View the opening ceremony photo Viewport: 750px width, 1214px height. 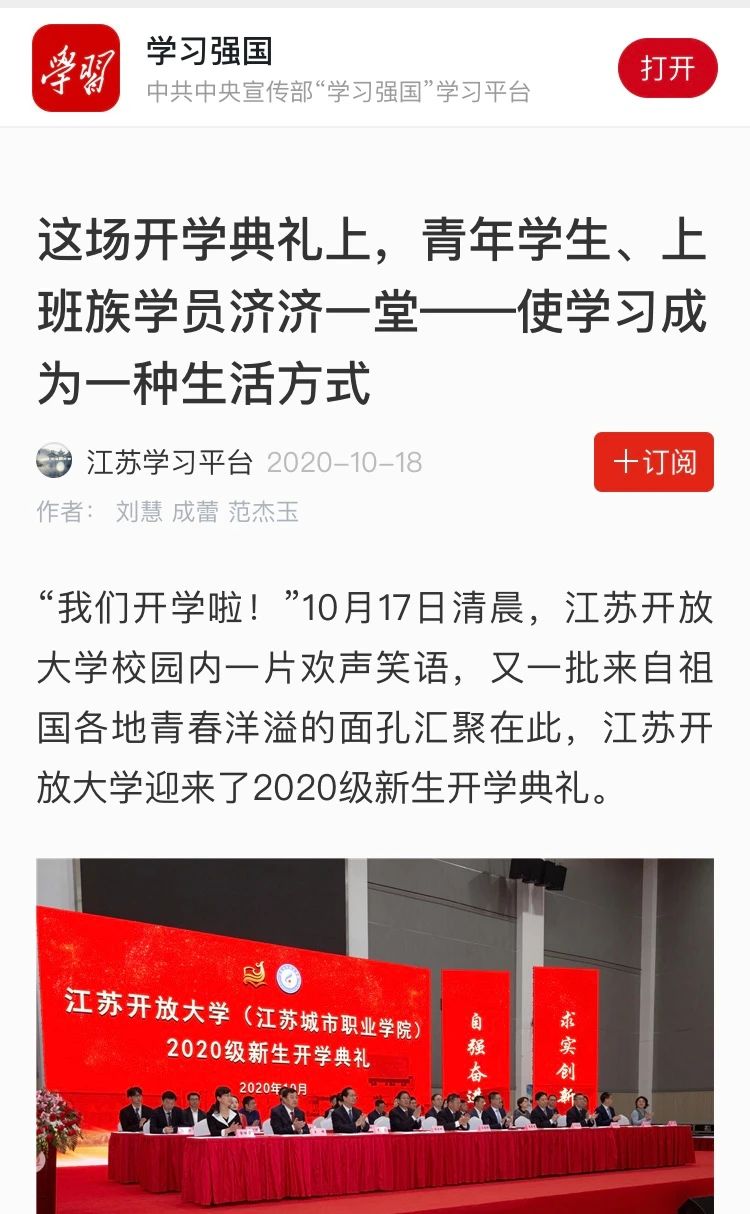click(x=375, y=1035)
